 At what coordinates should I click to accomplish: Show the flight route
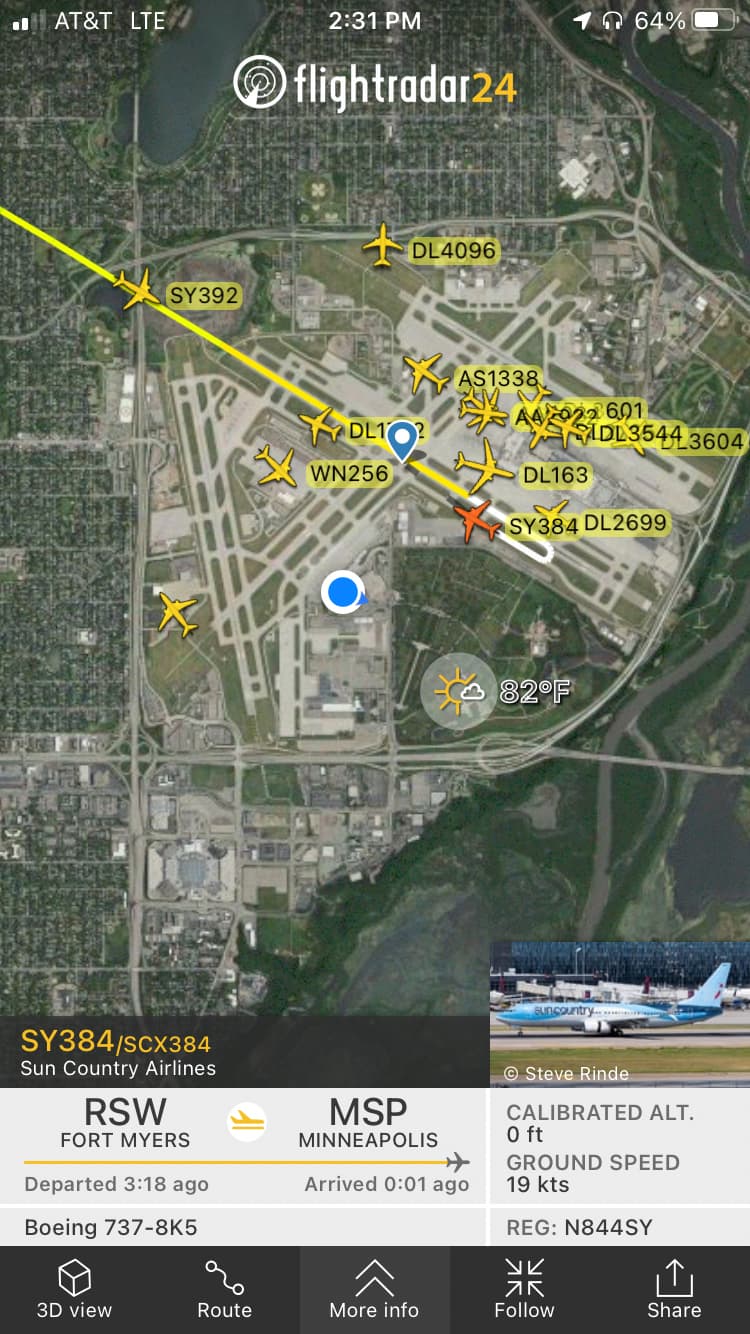click(x=224, y=1290)
